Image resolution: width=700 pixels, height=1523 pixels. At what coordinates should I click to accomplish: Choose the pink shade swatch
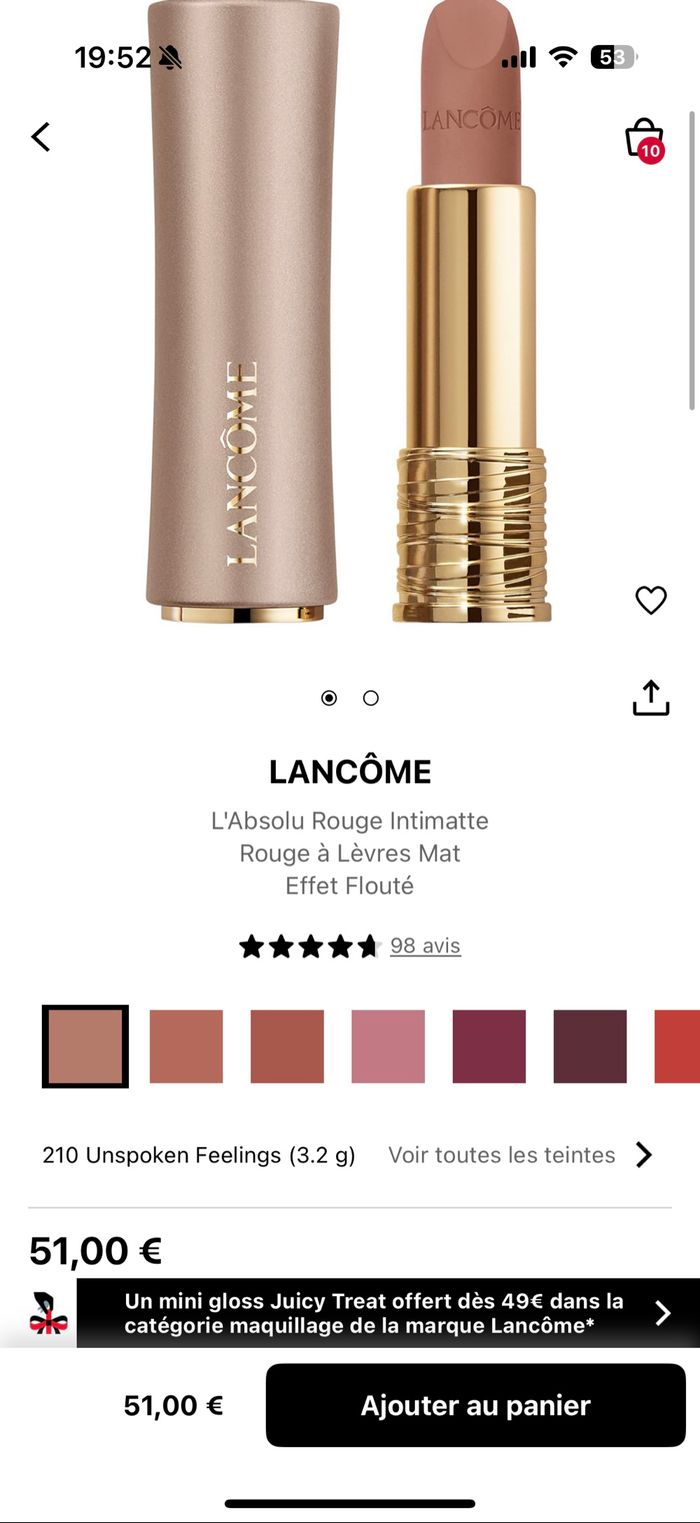coord(388,1046)
